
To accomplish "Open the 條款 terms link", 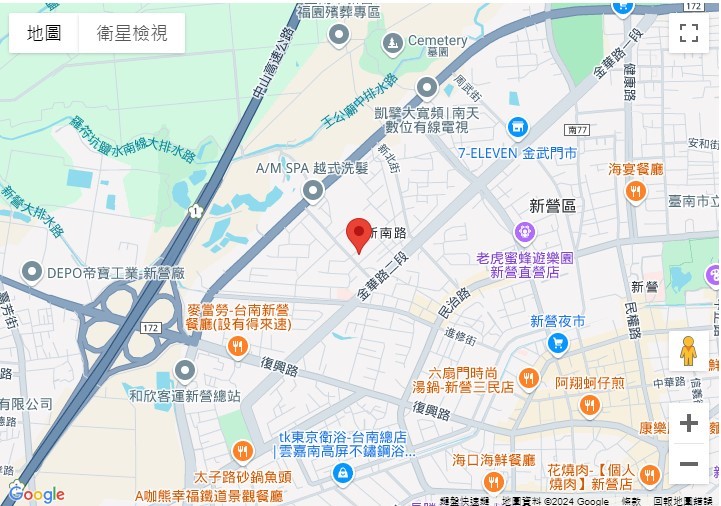I will pos(631,500).
